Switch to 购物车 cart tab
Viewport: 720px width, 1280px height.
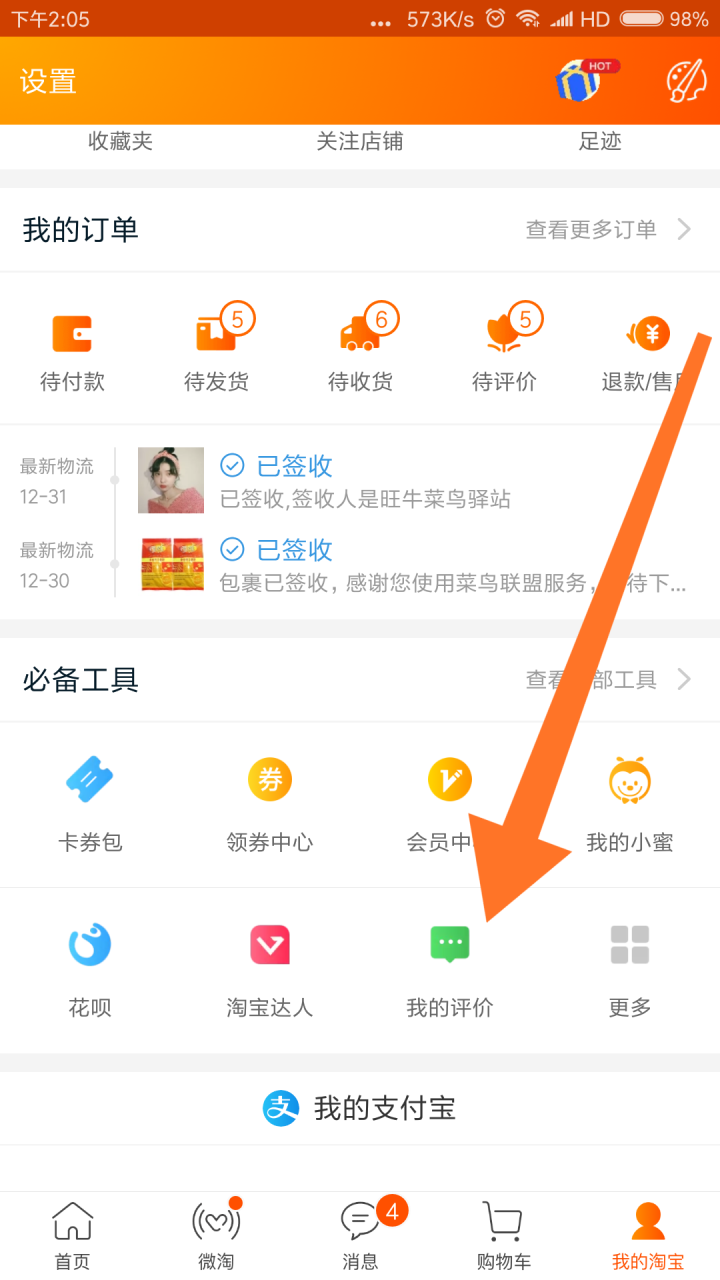tap(504, 1236)
